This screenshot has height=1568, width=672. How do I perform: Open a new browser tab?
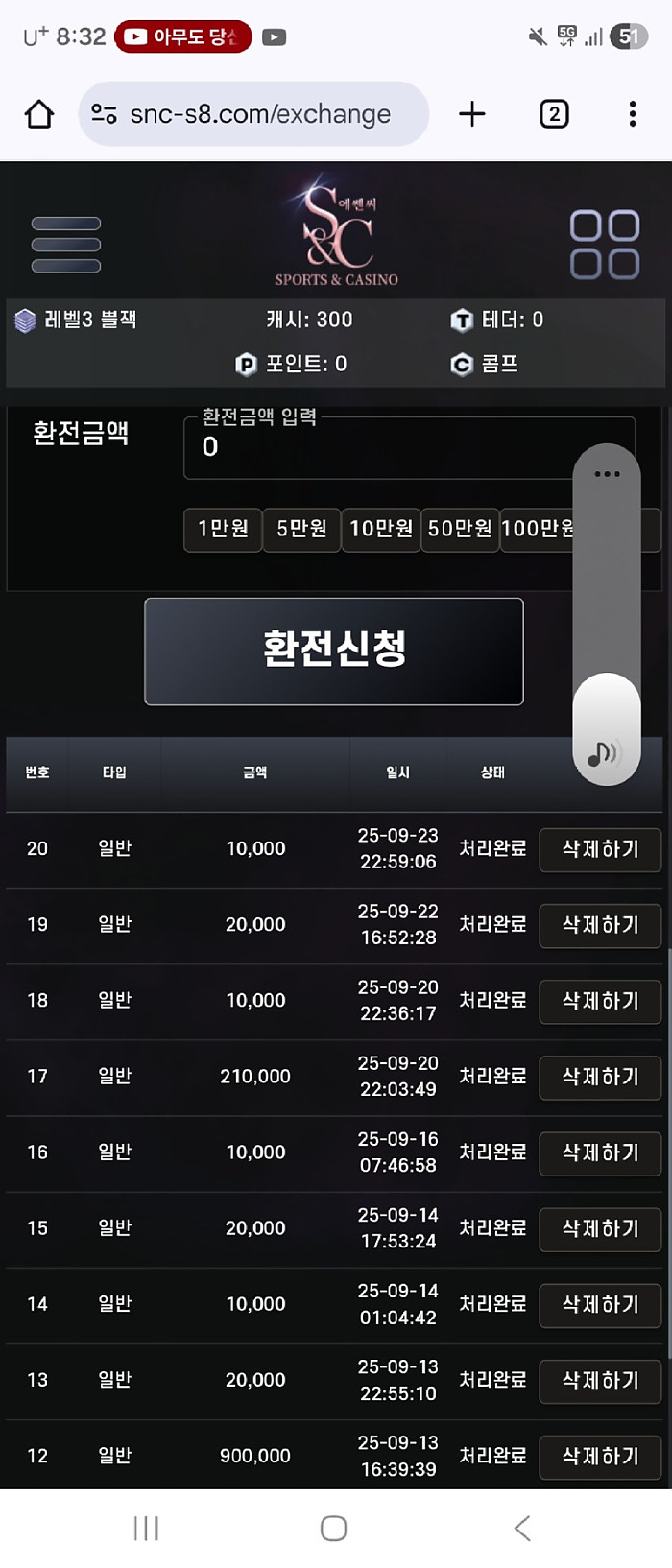(x=471, y=114)
